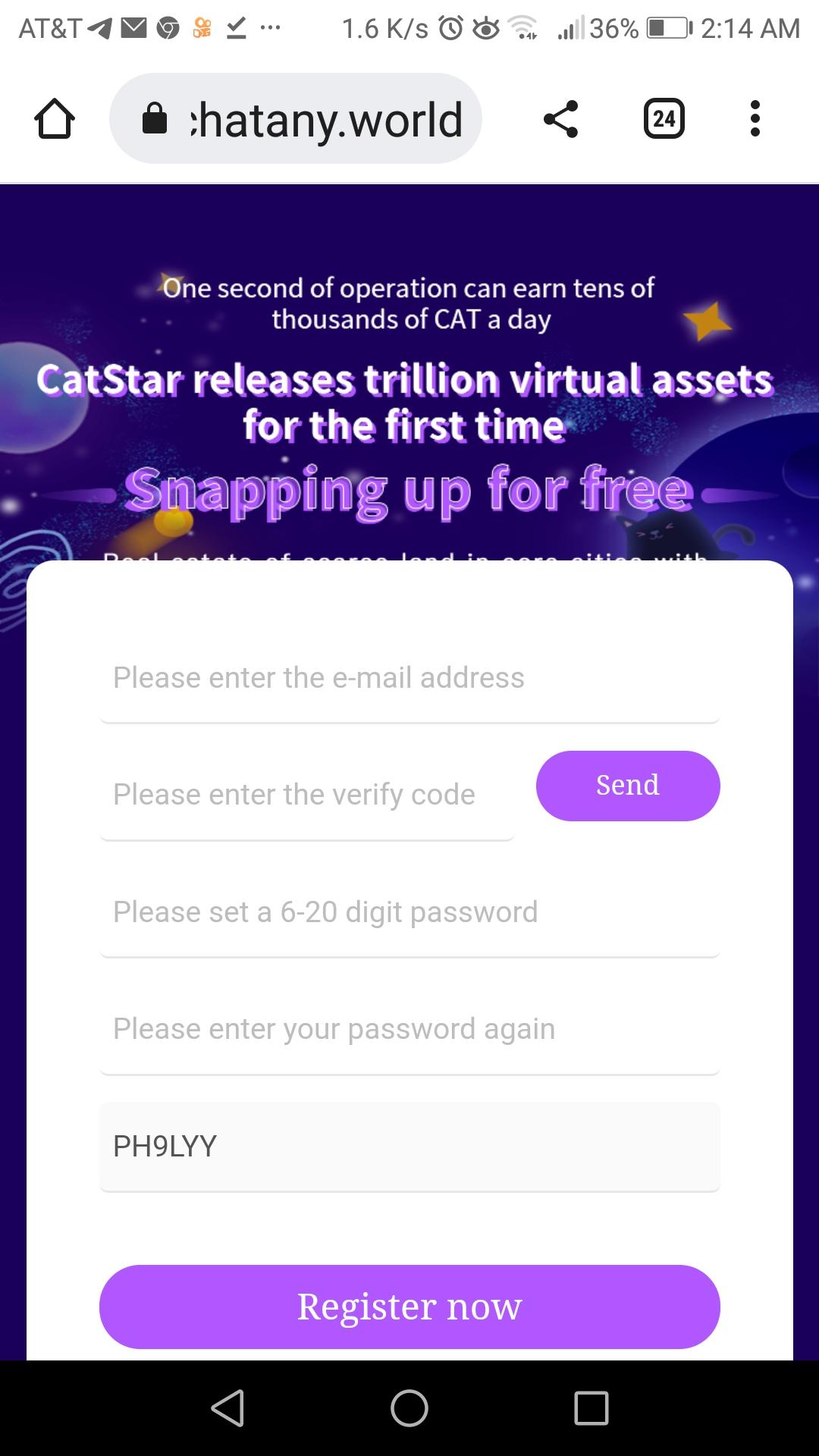Open the tab switcher showing 24 tabs
Image resolution: width=819 pixels, height=1456 pixels.
click(664, 119)
